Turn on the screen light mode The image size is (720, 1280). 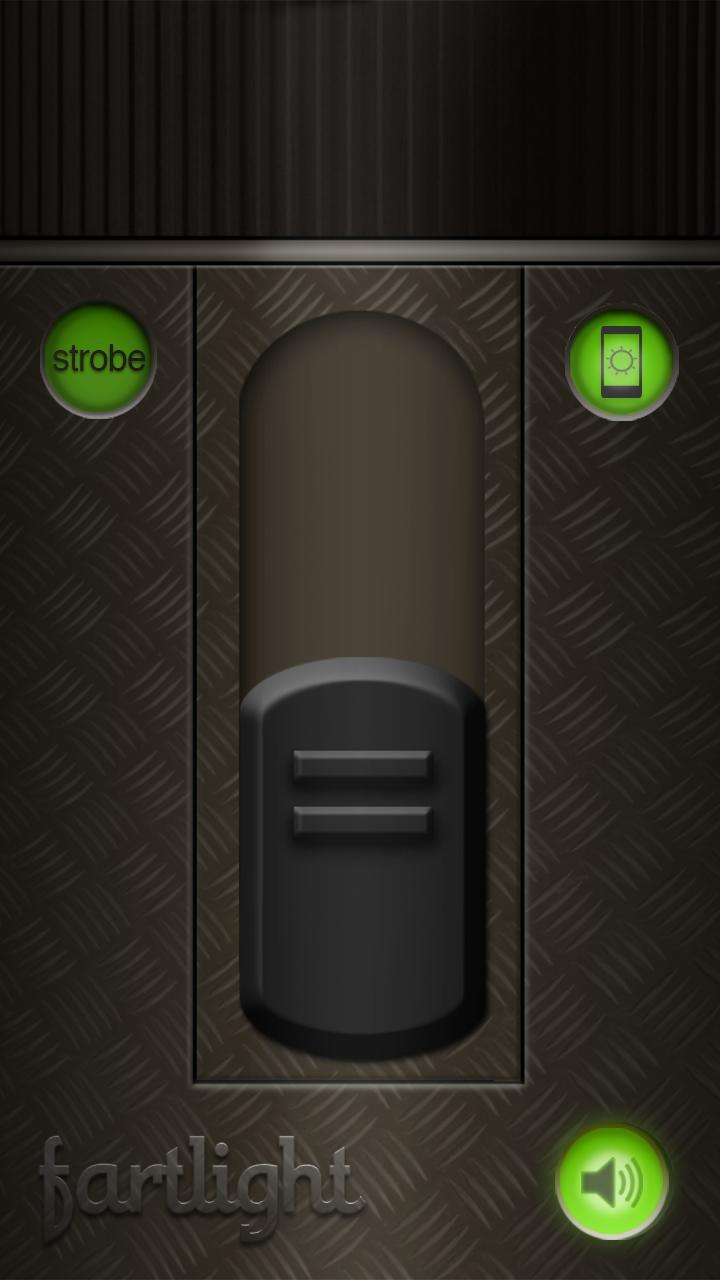click(x=621, y=362)
